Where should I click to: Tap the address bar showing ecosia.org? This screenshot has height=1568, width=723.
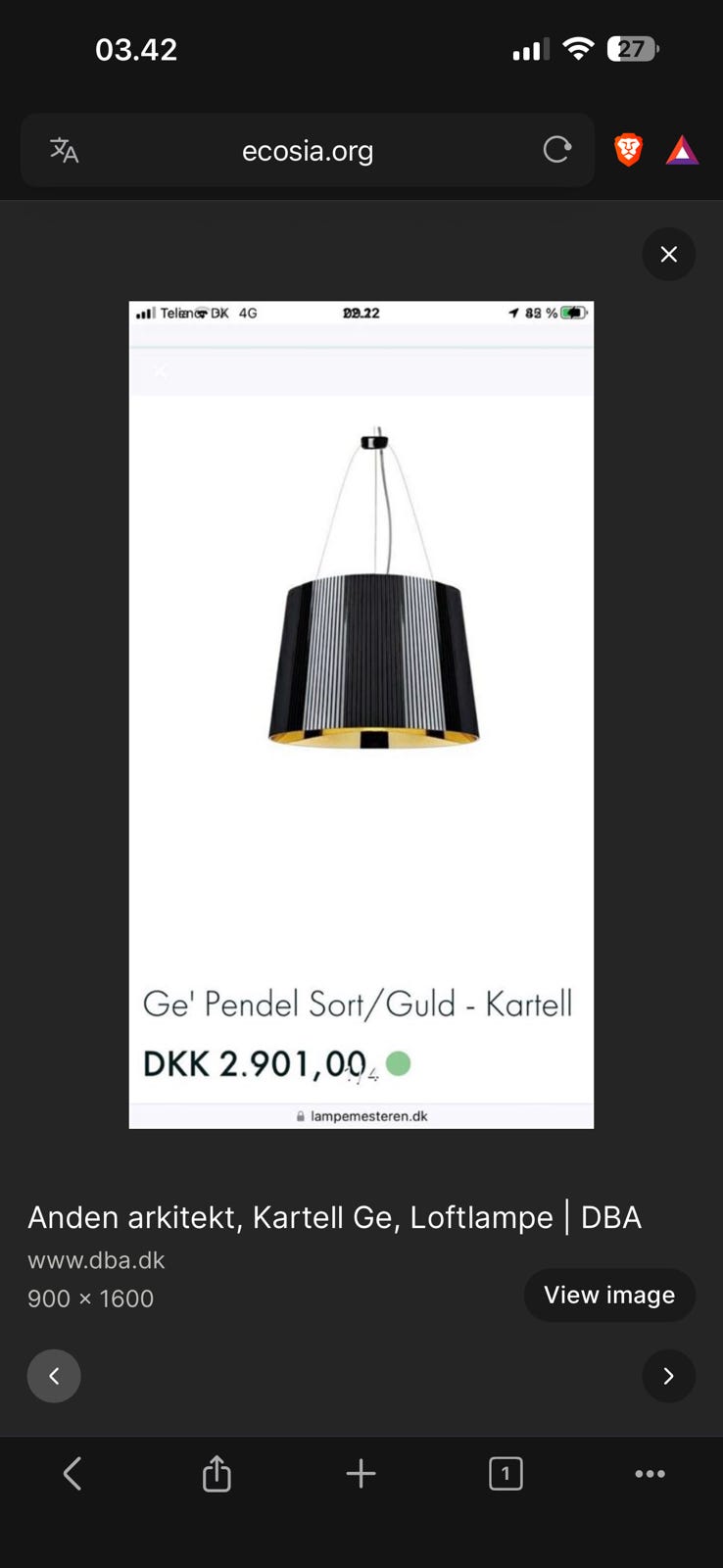pos(307,150)
